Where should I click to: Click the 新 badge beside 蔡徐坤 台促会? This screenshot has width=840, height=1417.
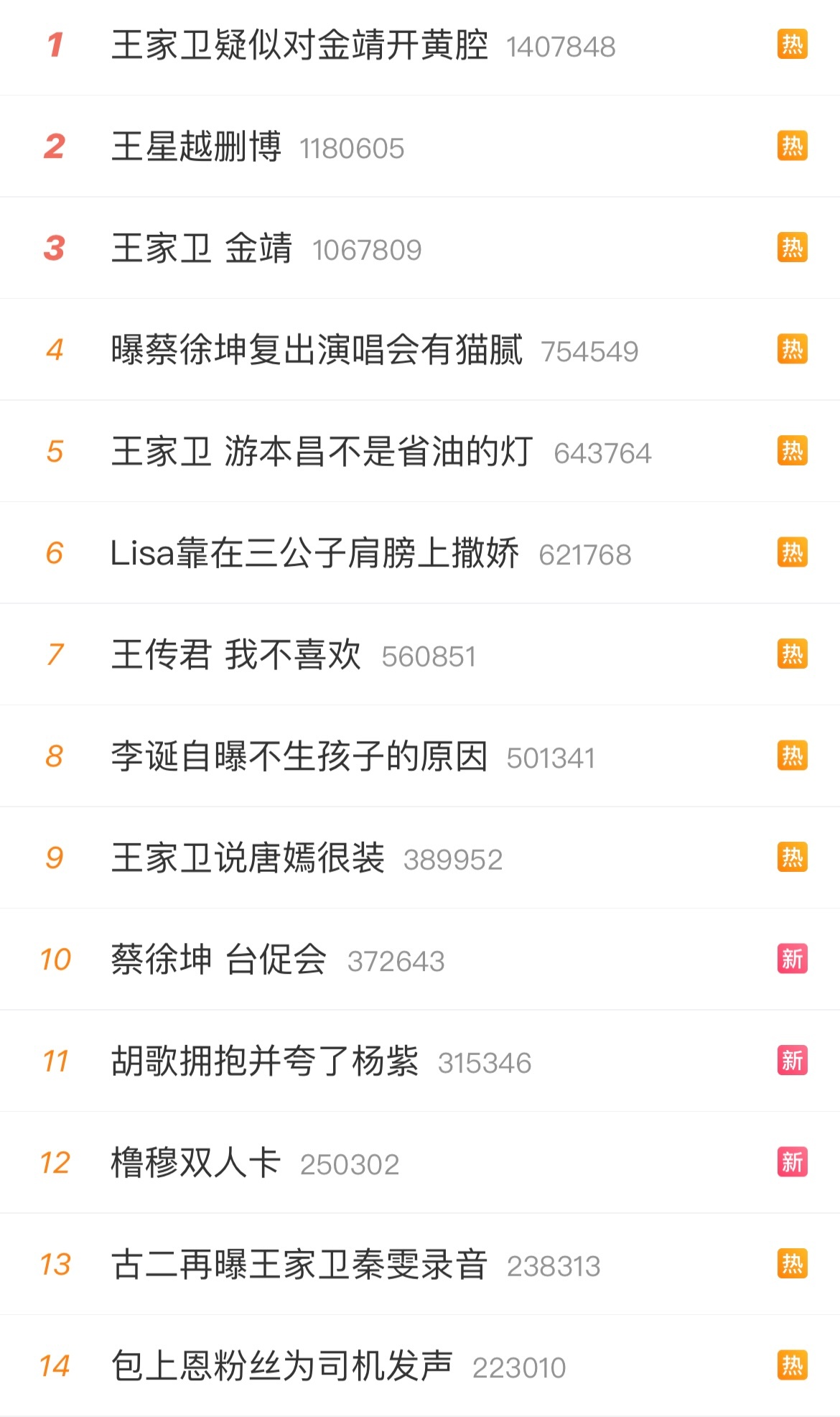point(792,959)
